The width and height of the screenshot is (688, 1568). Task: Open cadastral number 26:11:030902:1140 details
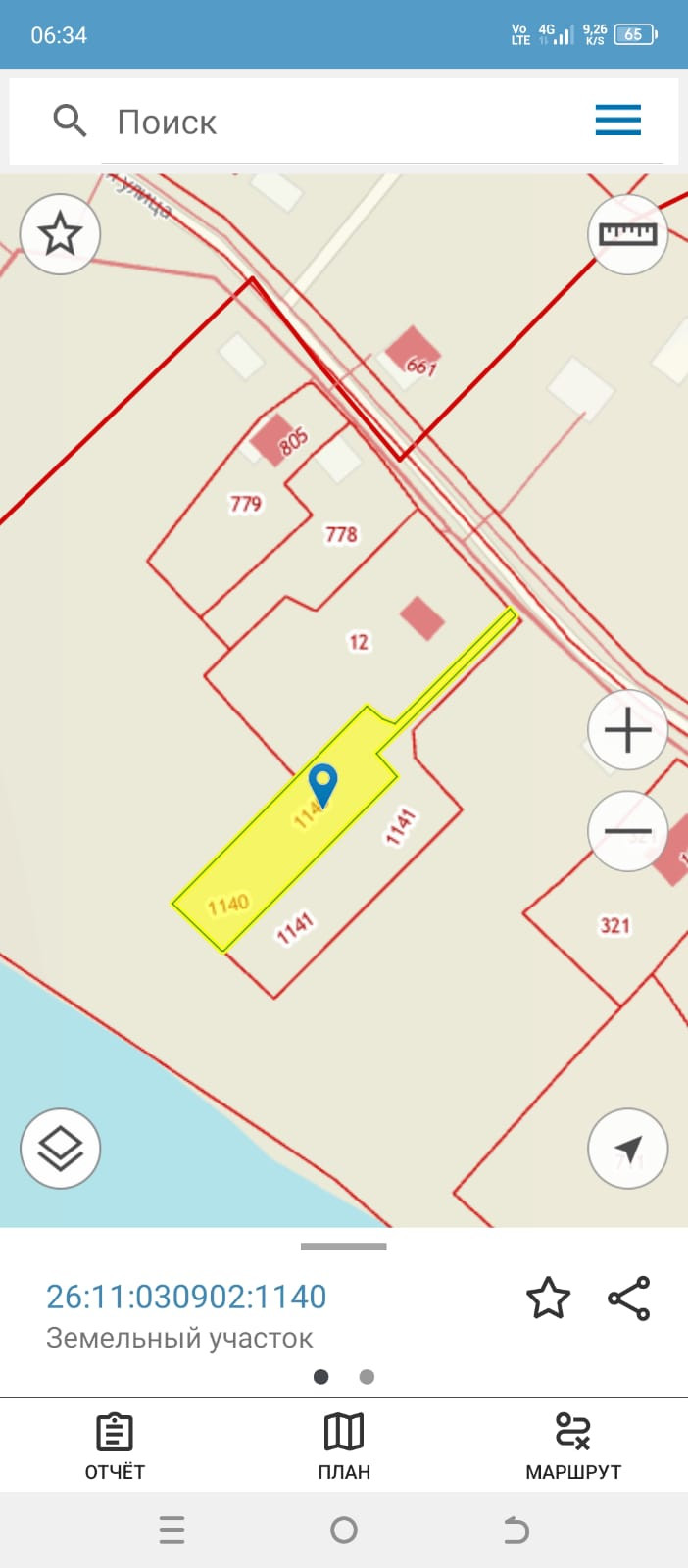(x=186, y=1297)
